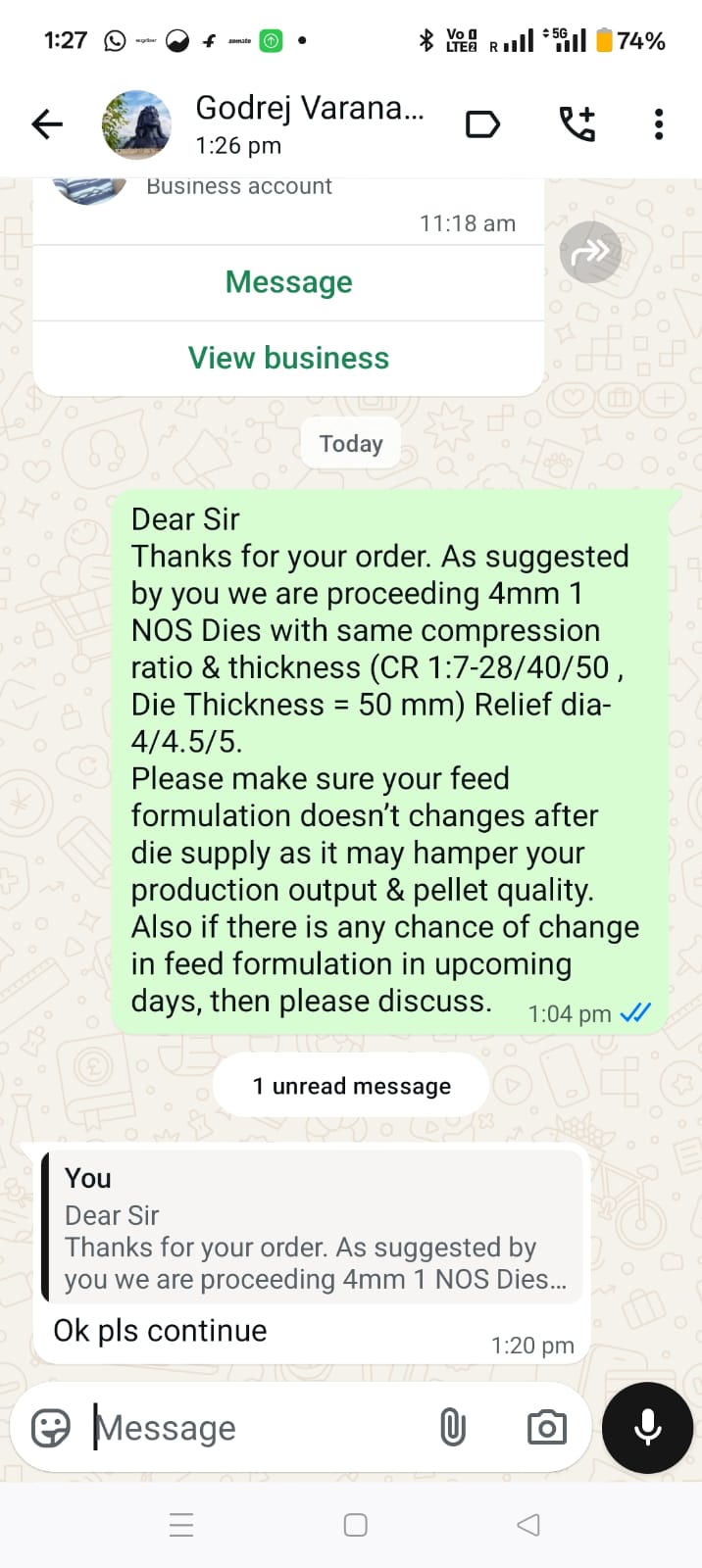This screenshot has height=1568, width=702.
Task: Jump to the quoted 'Dear Sir' message
Action: point(312,1229)
